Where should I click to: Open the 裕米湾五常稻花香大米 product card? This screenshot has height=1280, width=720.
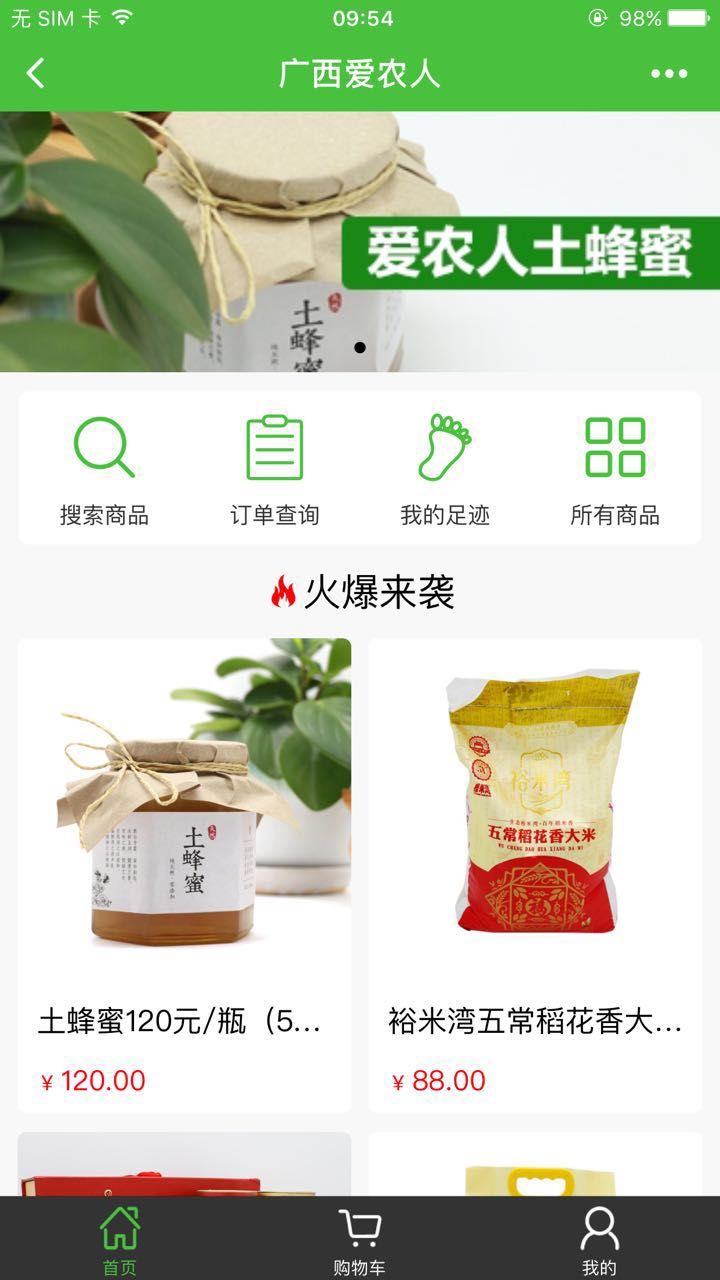[x=535, y=875]
